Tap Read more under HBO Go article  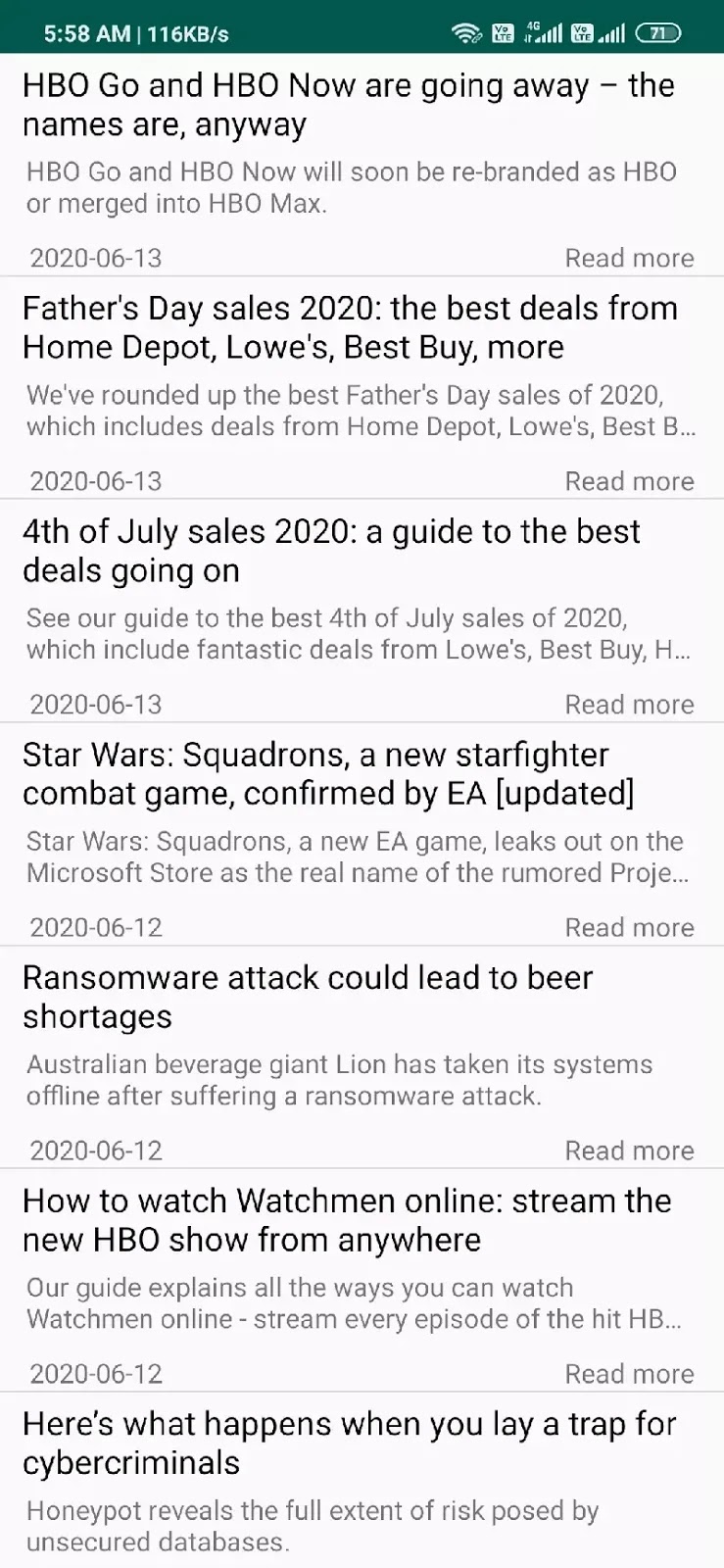point(629,258)
